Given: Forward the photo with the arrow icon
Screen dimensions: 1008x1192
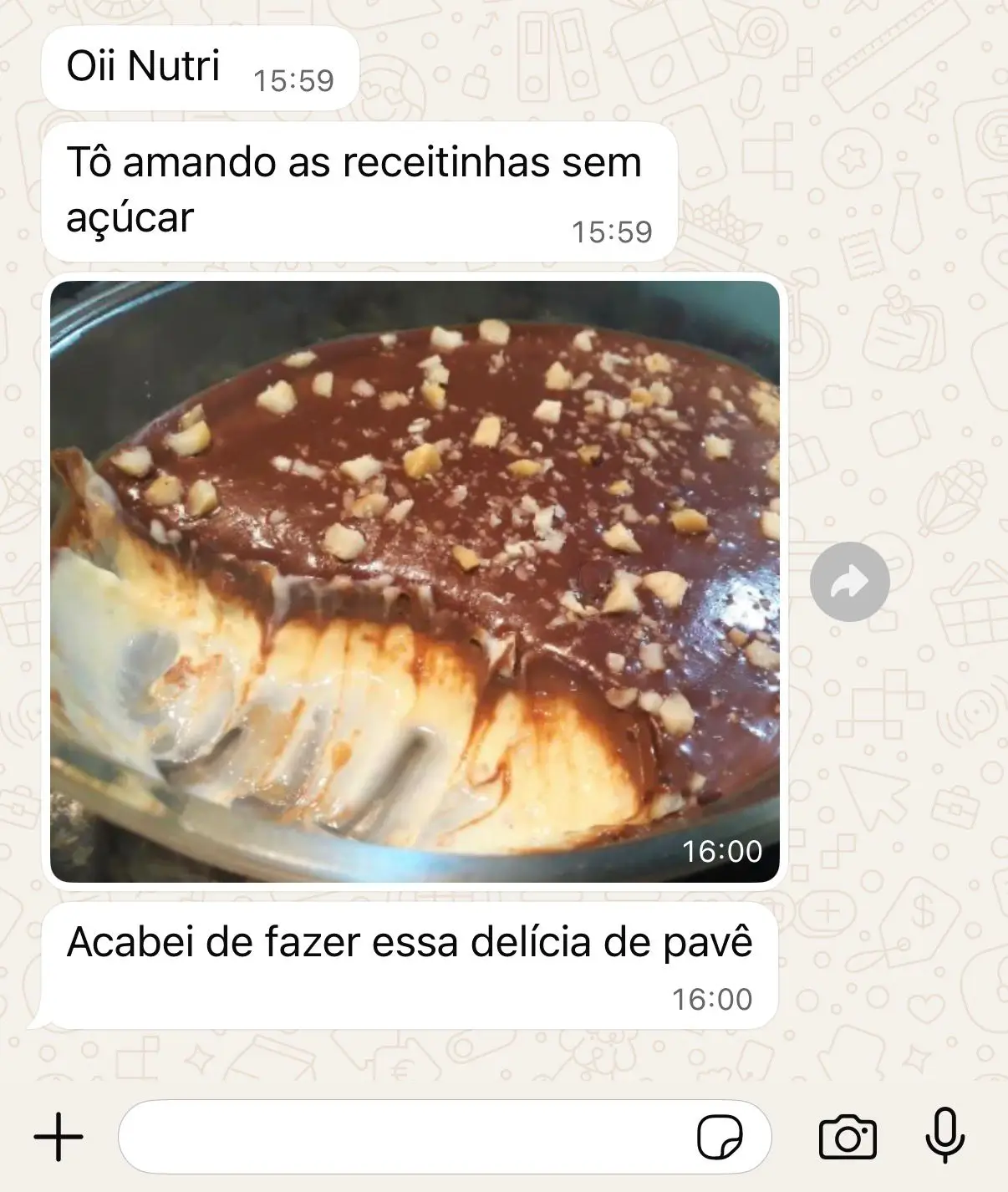Looking at the screenshot, I should point(849,582).
